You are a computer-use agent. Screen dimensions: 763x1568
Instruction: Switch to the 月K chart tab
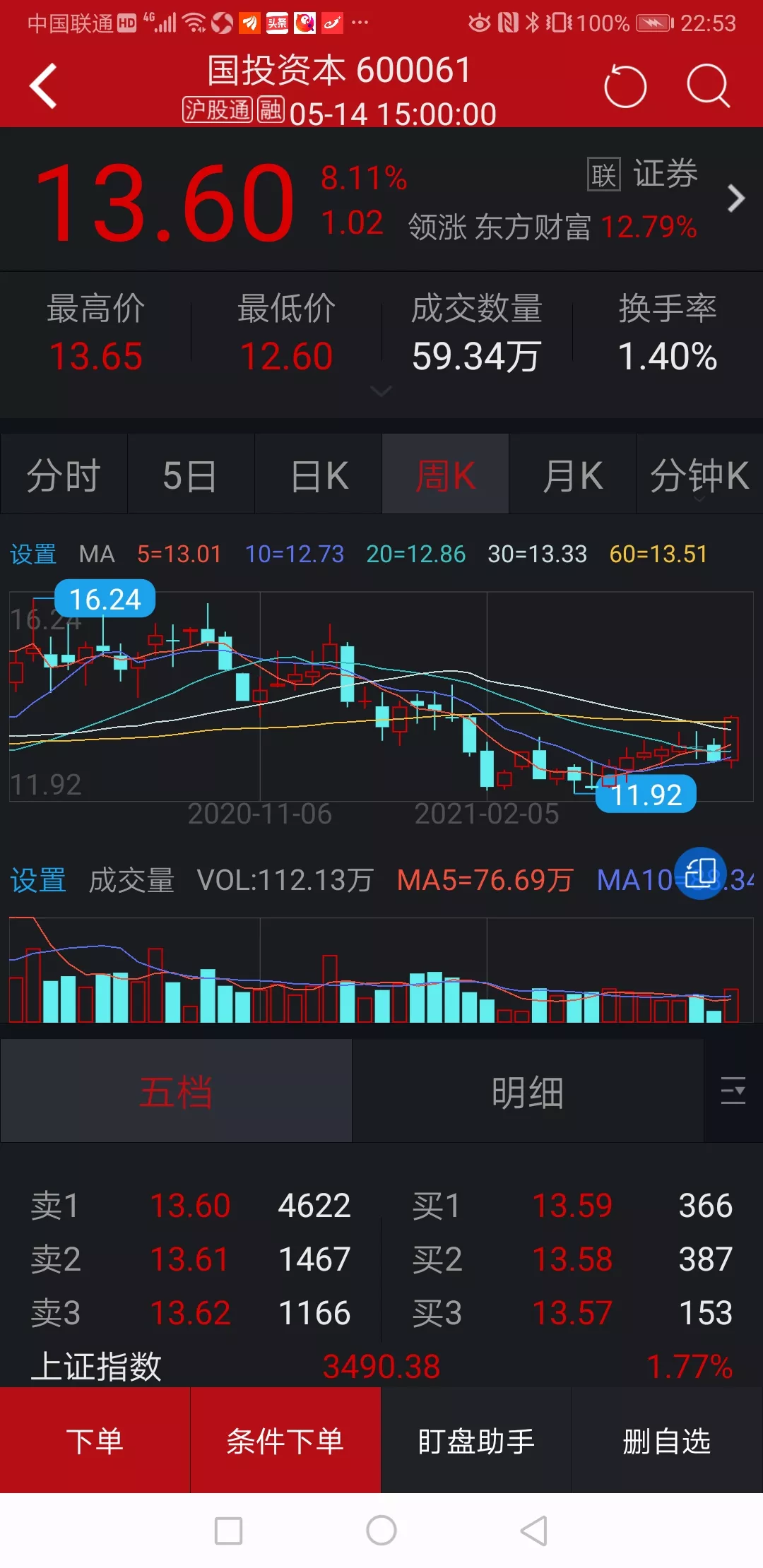pos(572,475)
